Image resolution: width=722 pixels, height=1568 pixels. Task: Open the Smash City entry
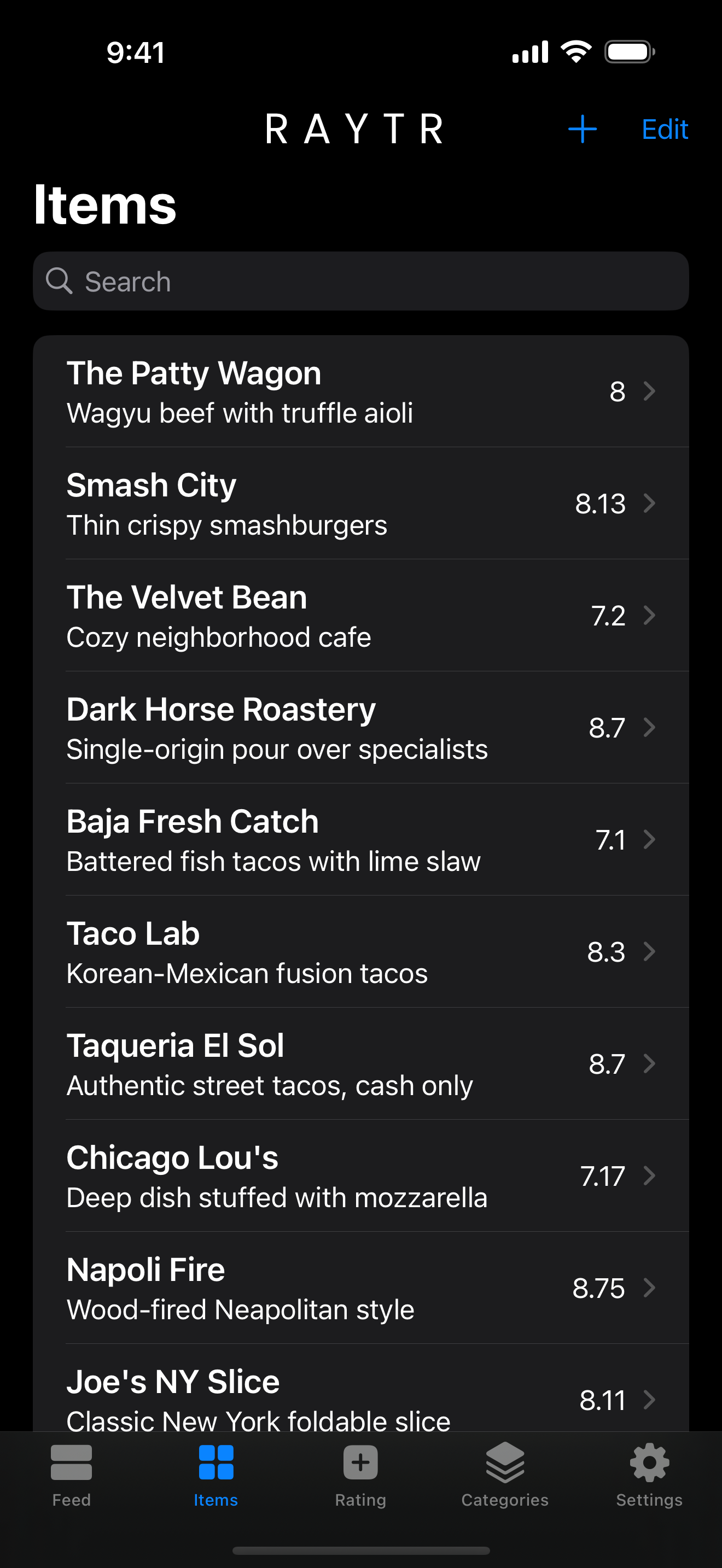360,504
